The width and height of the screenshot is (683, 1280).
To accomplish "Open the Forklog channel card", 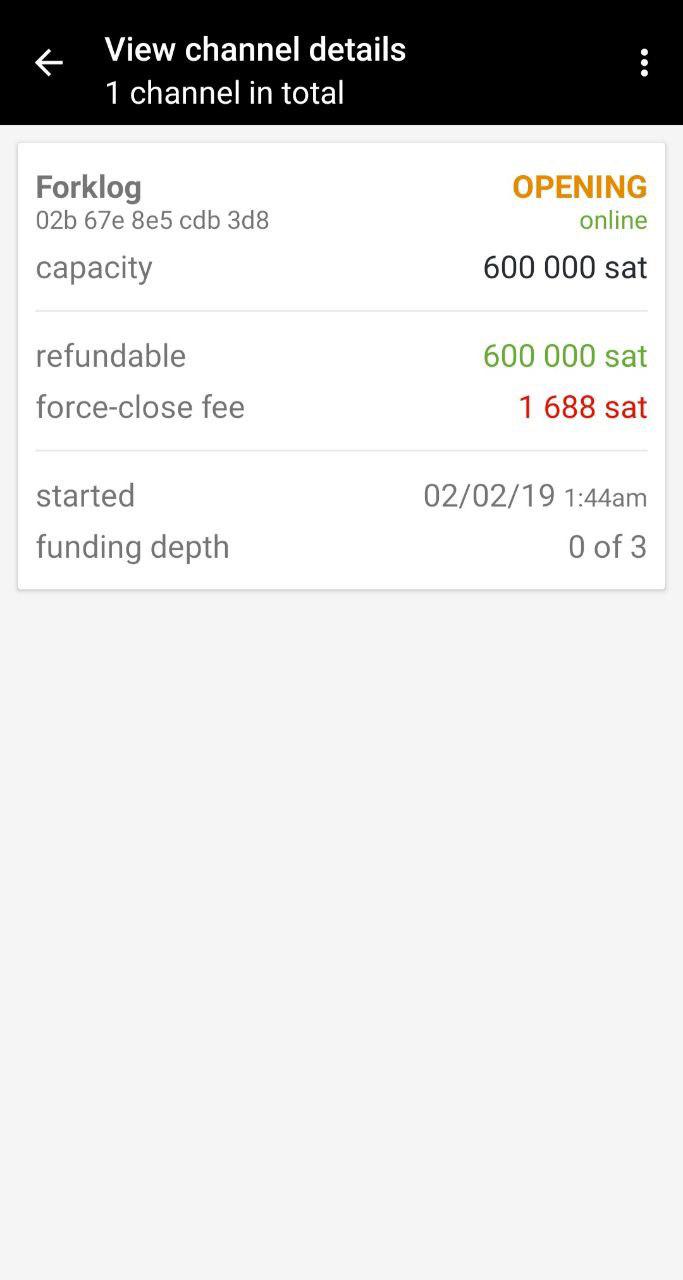I will pyautogui.click(x=341, y=366).
